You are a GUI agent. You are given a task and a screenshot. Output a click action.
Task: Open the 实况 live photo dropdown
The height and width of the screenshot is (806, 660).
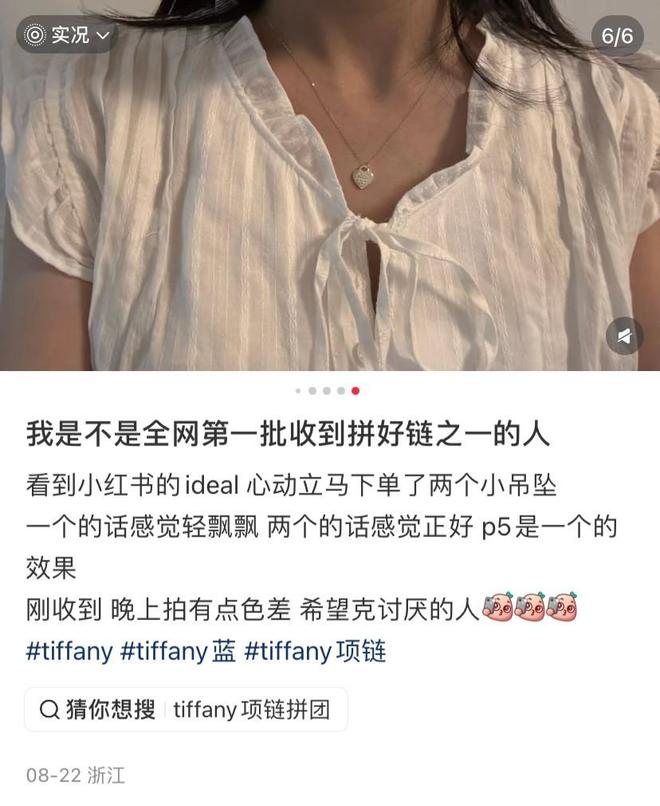point(68,35)
